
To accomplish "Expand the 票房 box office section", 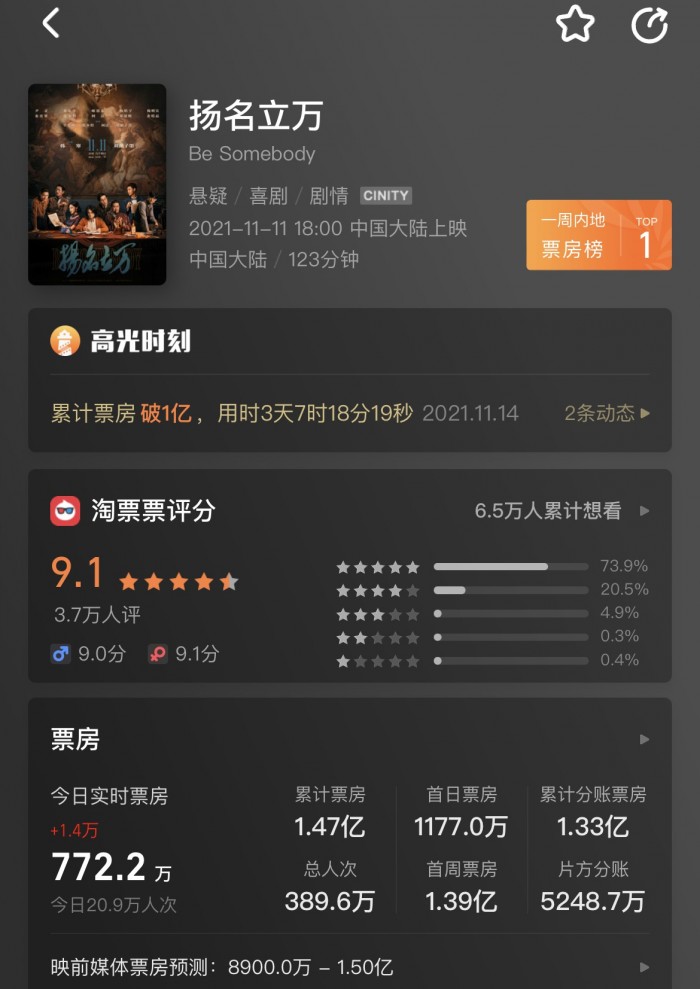I will point(644,740).
